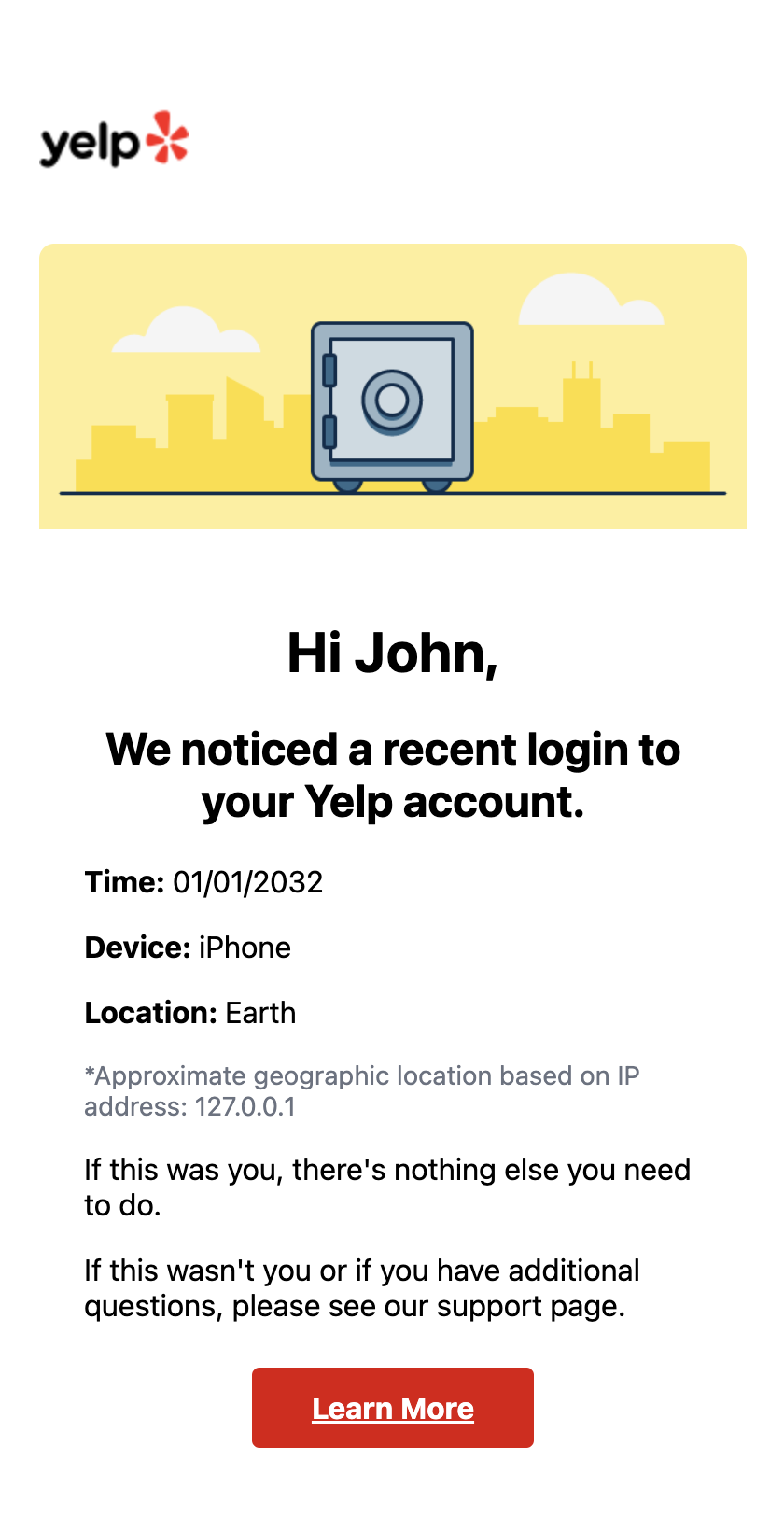
Task: Tap the Learn More button
Action: (392, 1408)
